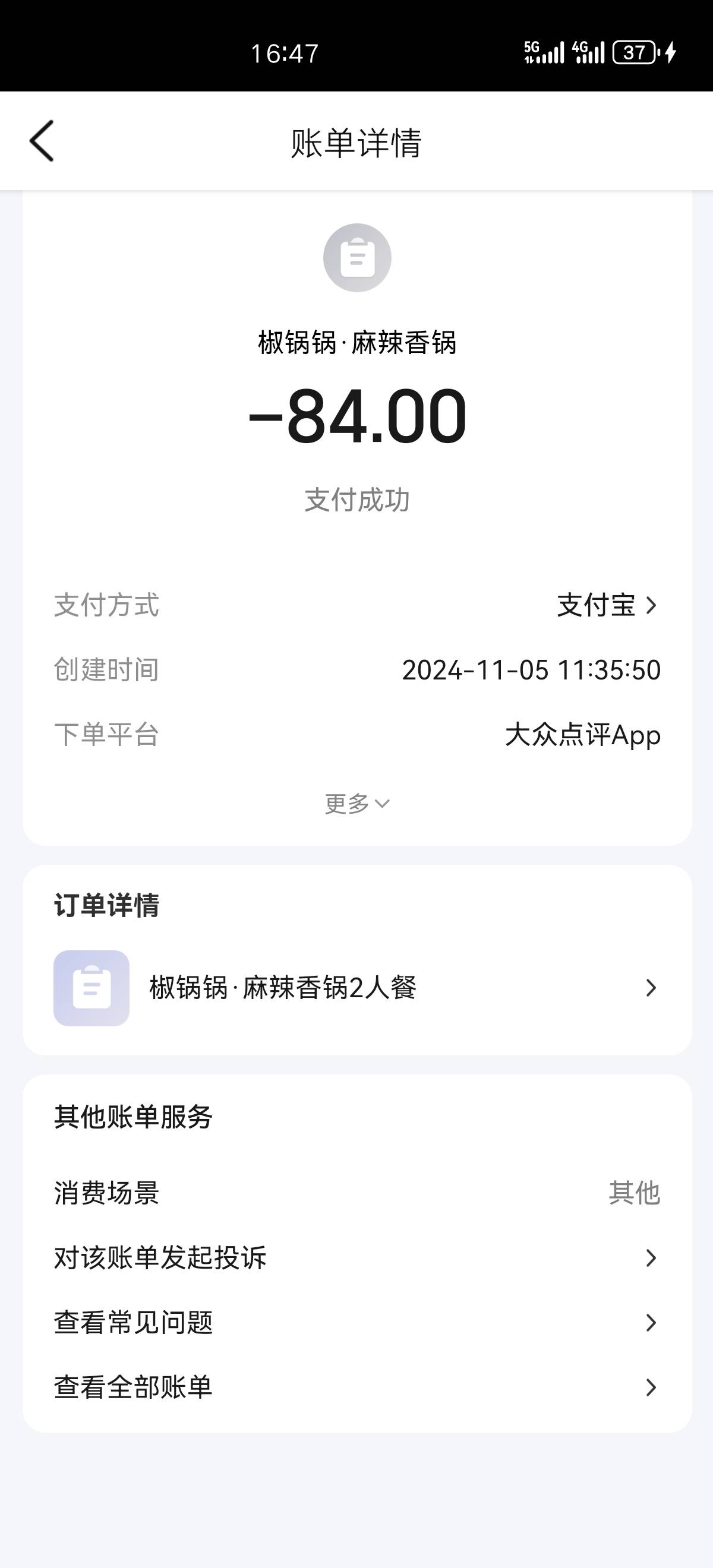Open 查看常见问题
This screenshot has height=1568, width=713.
point(357,1323)
